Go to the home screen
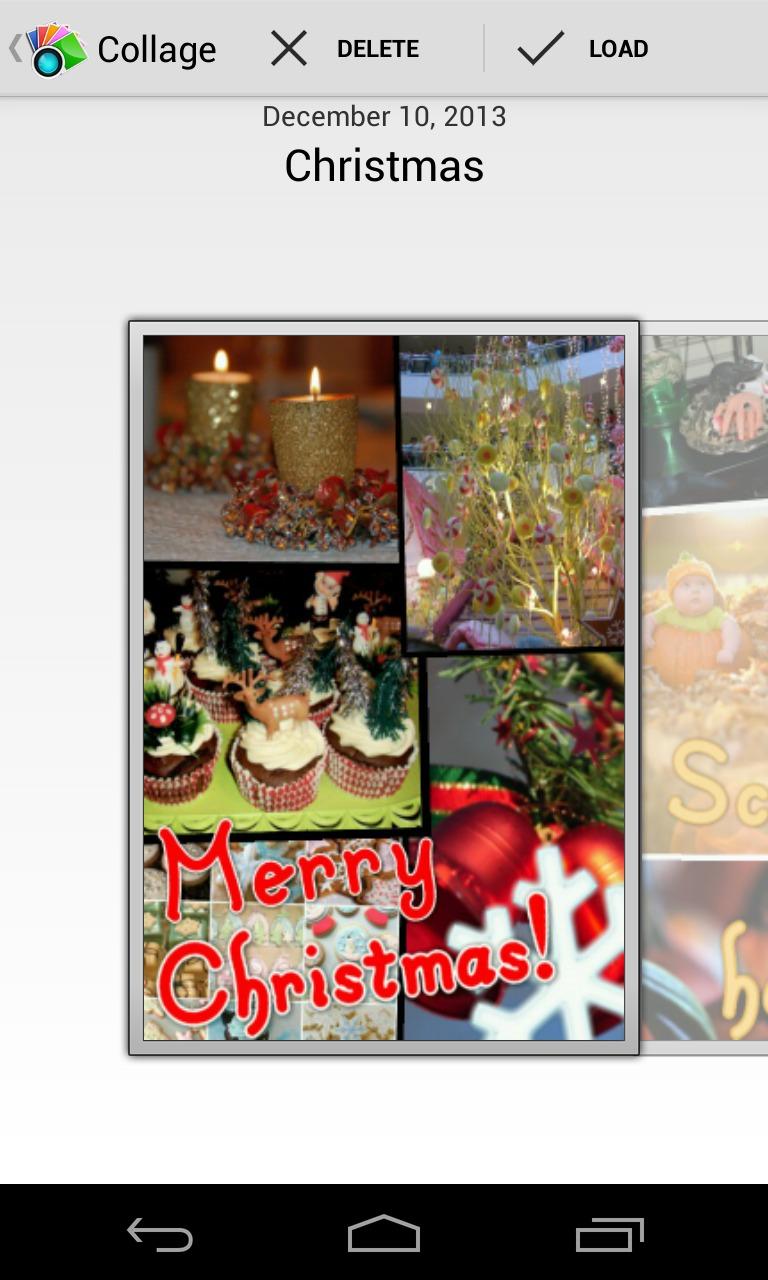 (384, 1235)
